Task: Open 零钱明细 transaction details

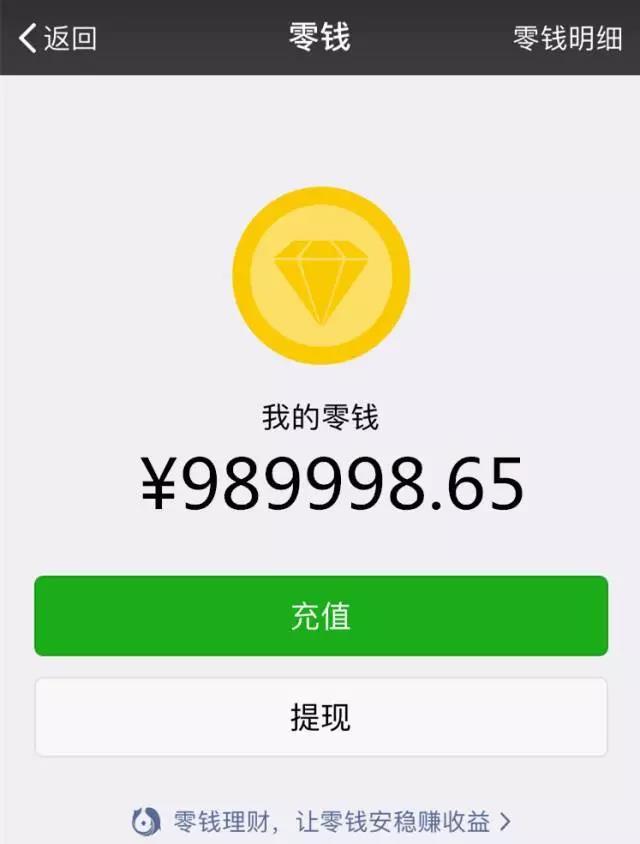Action: coord(567,38)
